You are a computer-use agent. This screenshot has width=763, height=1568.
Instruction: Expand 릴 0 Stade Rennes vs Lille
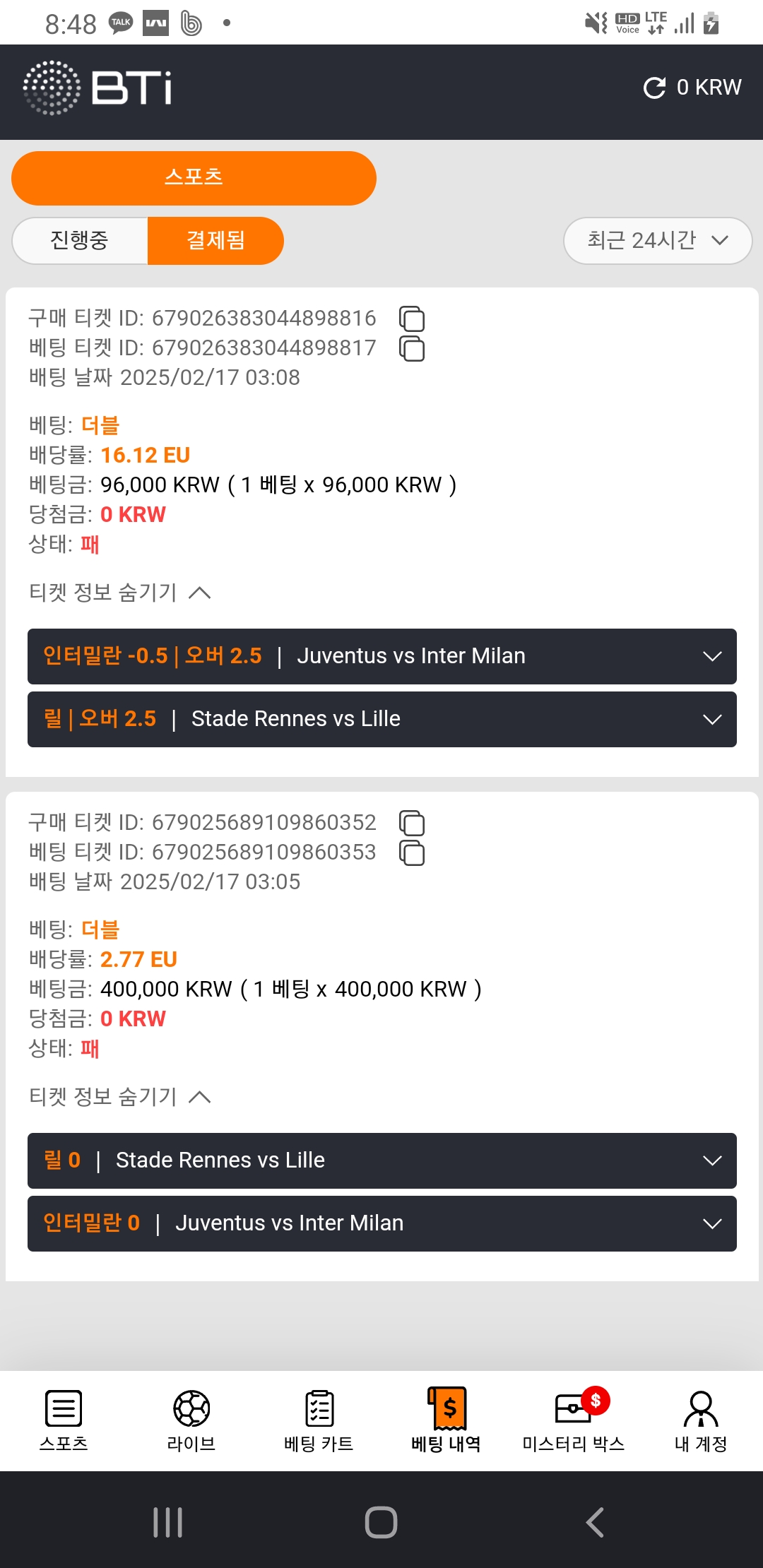(x=382, y=1160)
